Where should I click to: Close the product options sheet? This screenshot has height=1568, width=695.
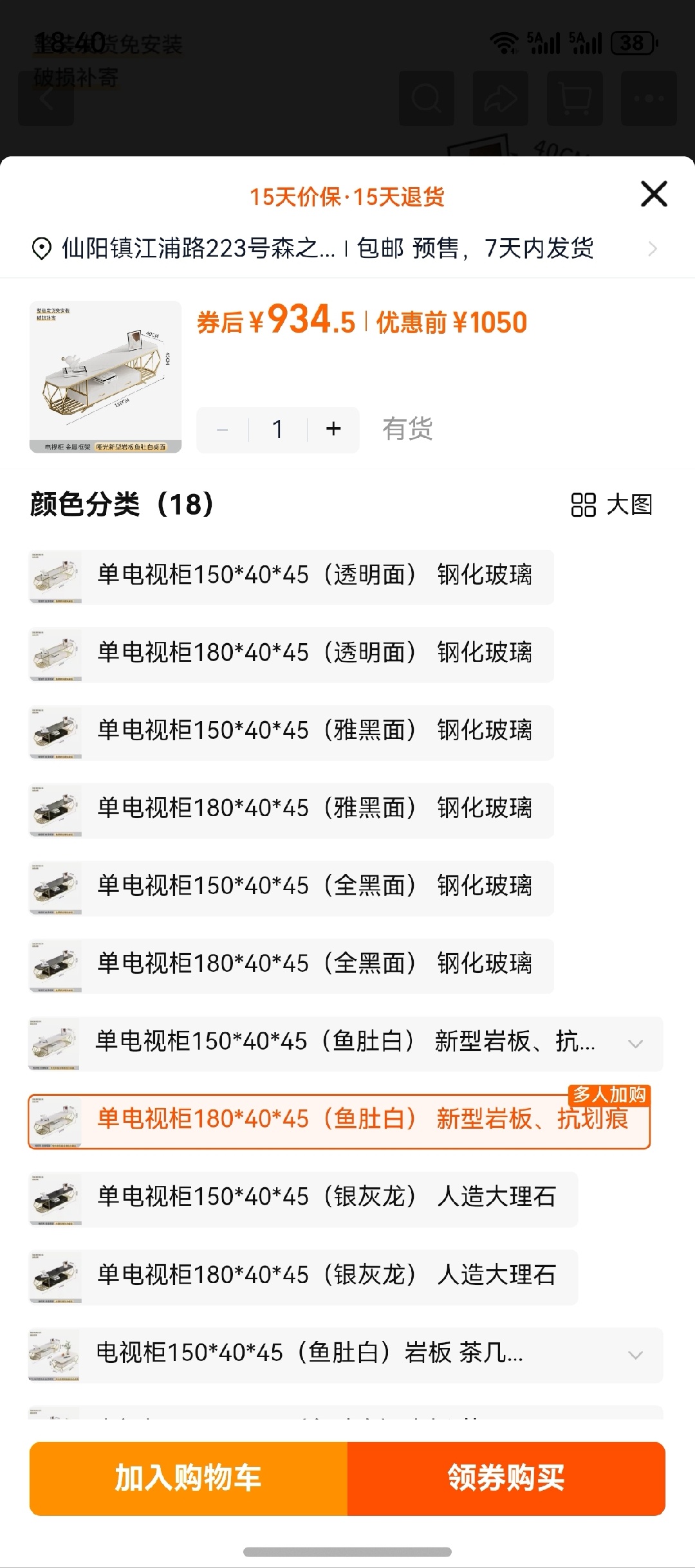coord(654,194)
